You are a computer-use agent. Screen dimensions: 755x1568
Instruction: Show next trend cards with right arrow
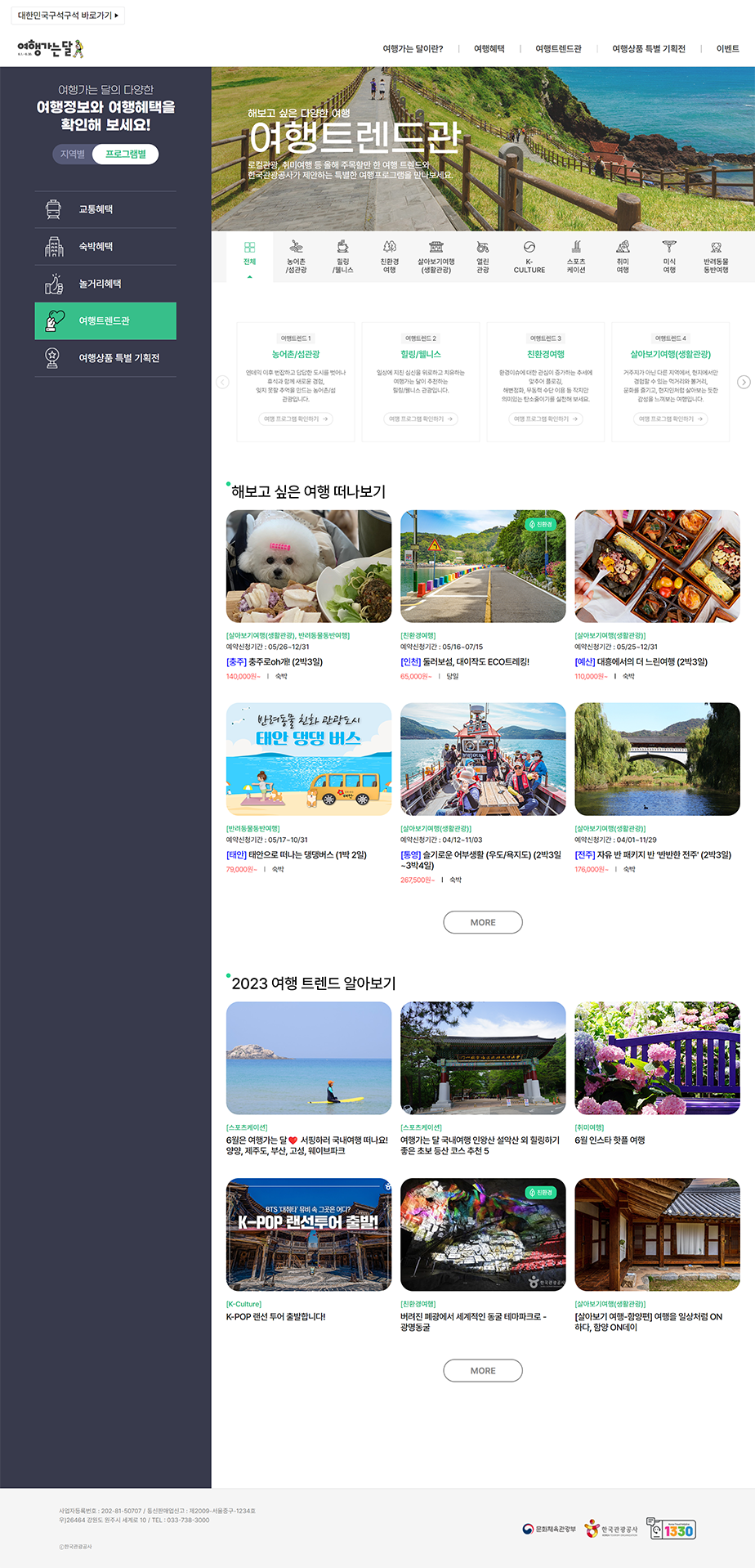743,382
